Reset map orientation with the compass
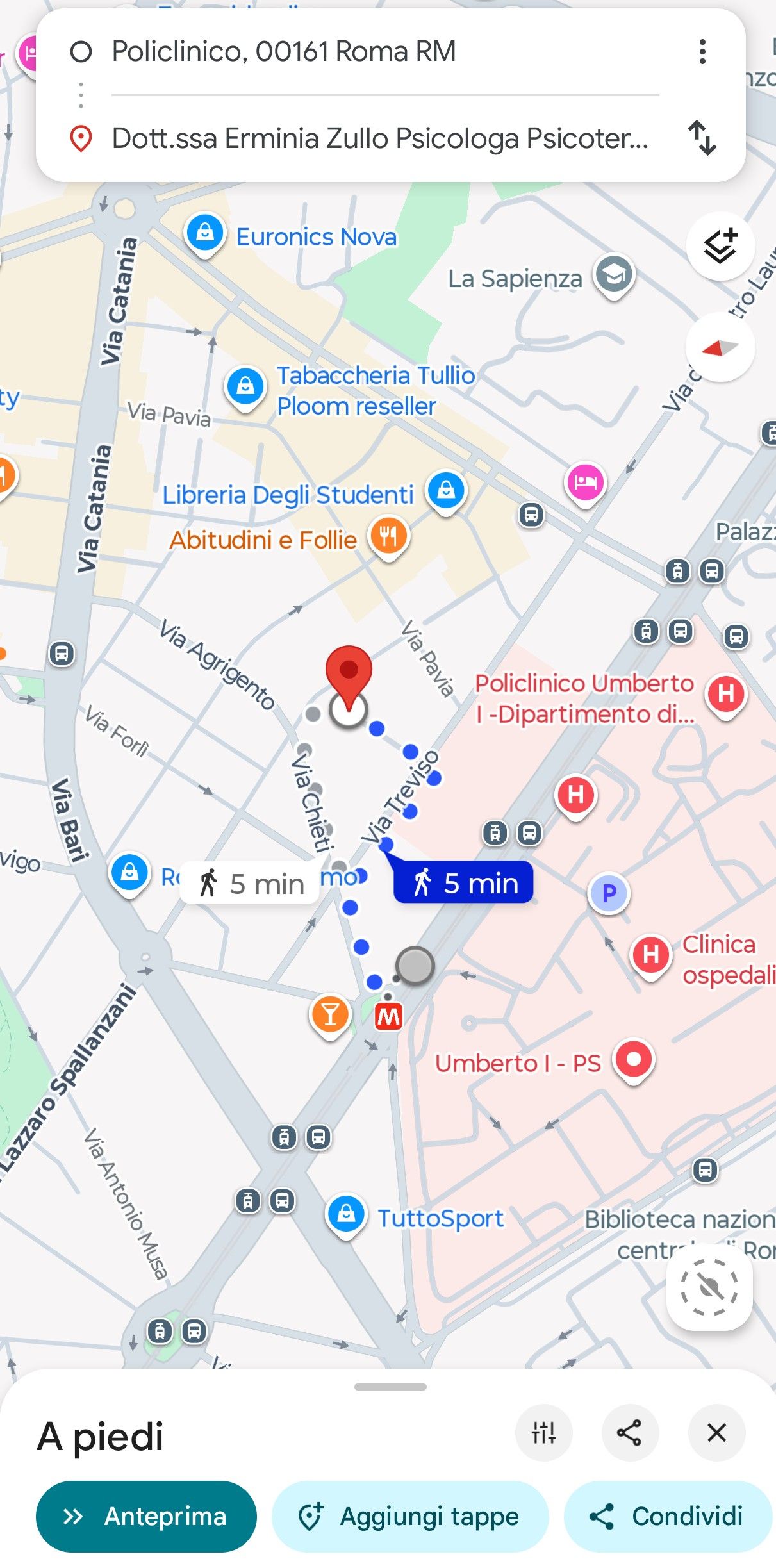The width and height of the screenshot is (776, 1568). tap(720, 347)
